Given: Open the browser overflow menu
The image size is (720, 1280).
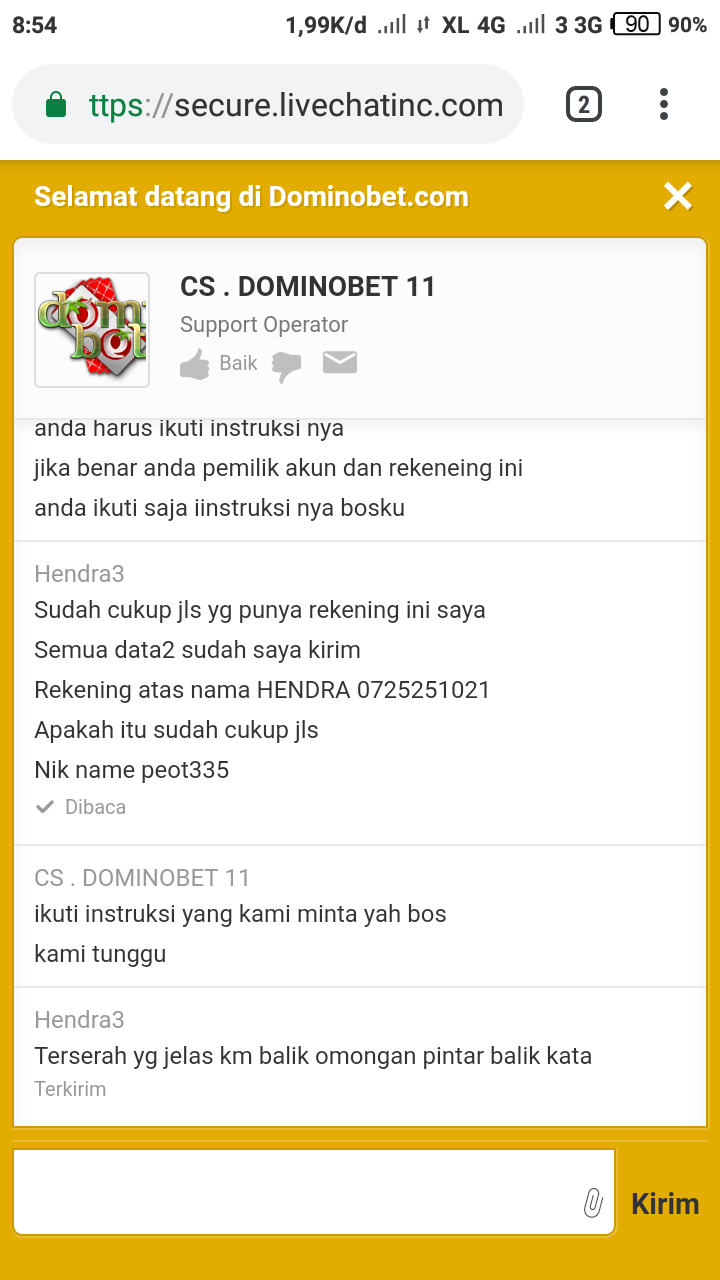Looking at the screenshot, I should point(664,104).
